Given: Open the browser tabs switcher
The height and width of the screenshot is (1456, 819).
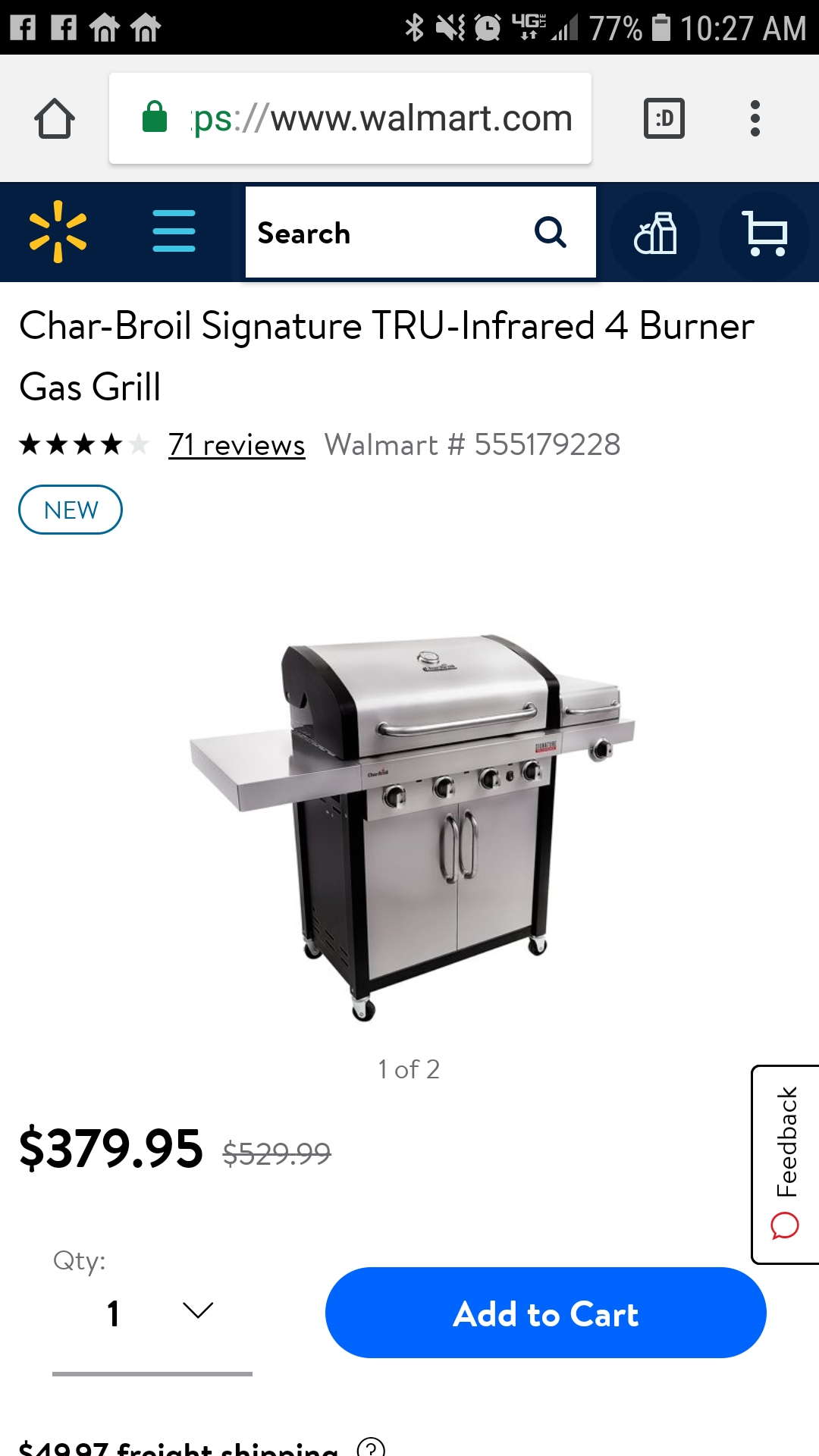Looking at the screenshot, I should (x=664, y=118).
